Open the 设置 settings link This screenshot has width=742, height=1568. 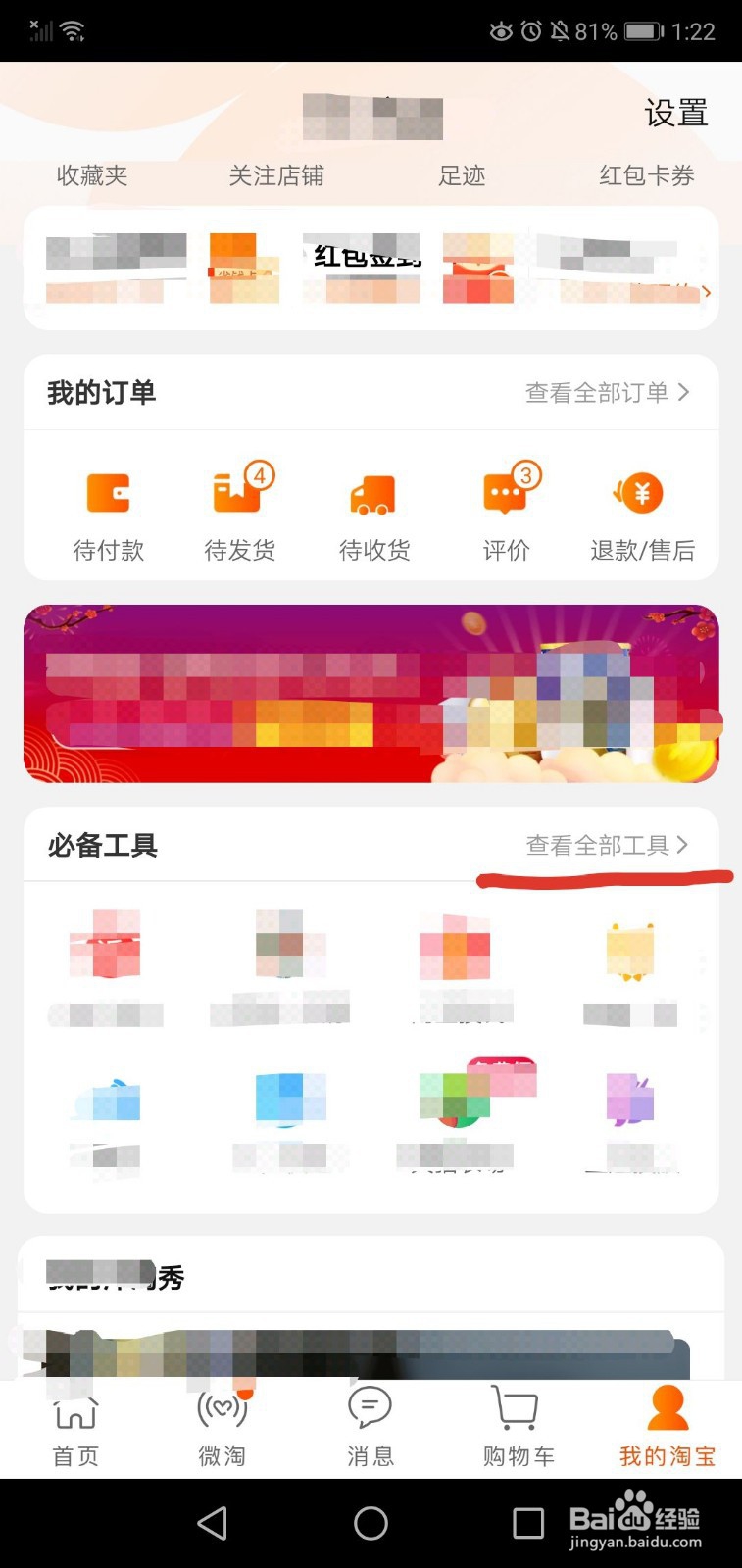(x=675, y=115)
